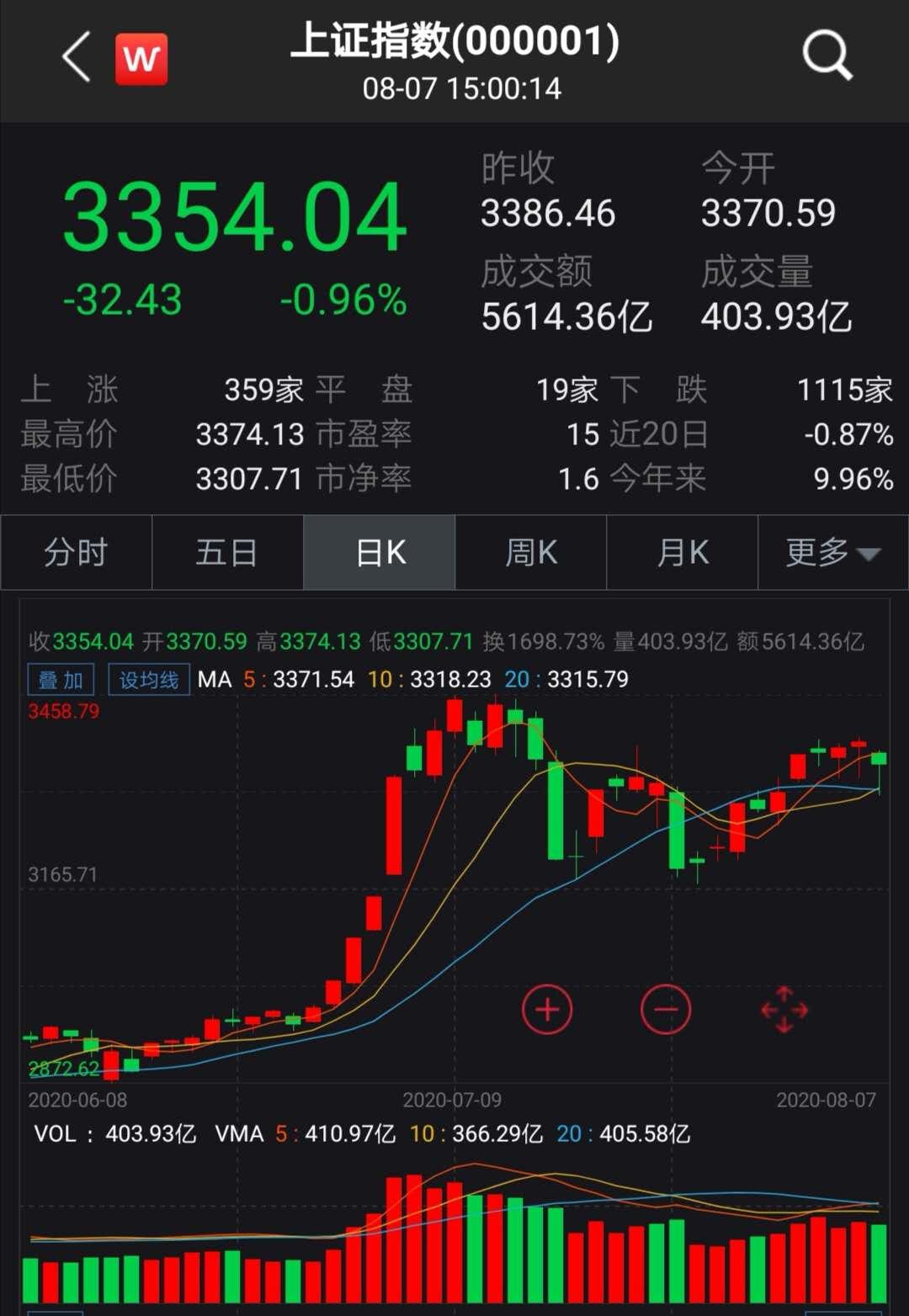Switch to the 月K chart tab

click(683, 553)
